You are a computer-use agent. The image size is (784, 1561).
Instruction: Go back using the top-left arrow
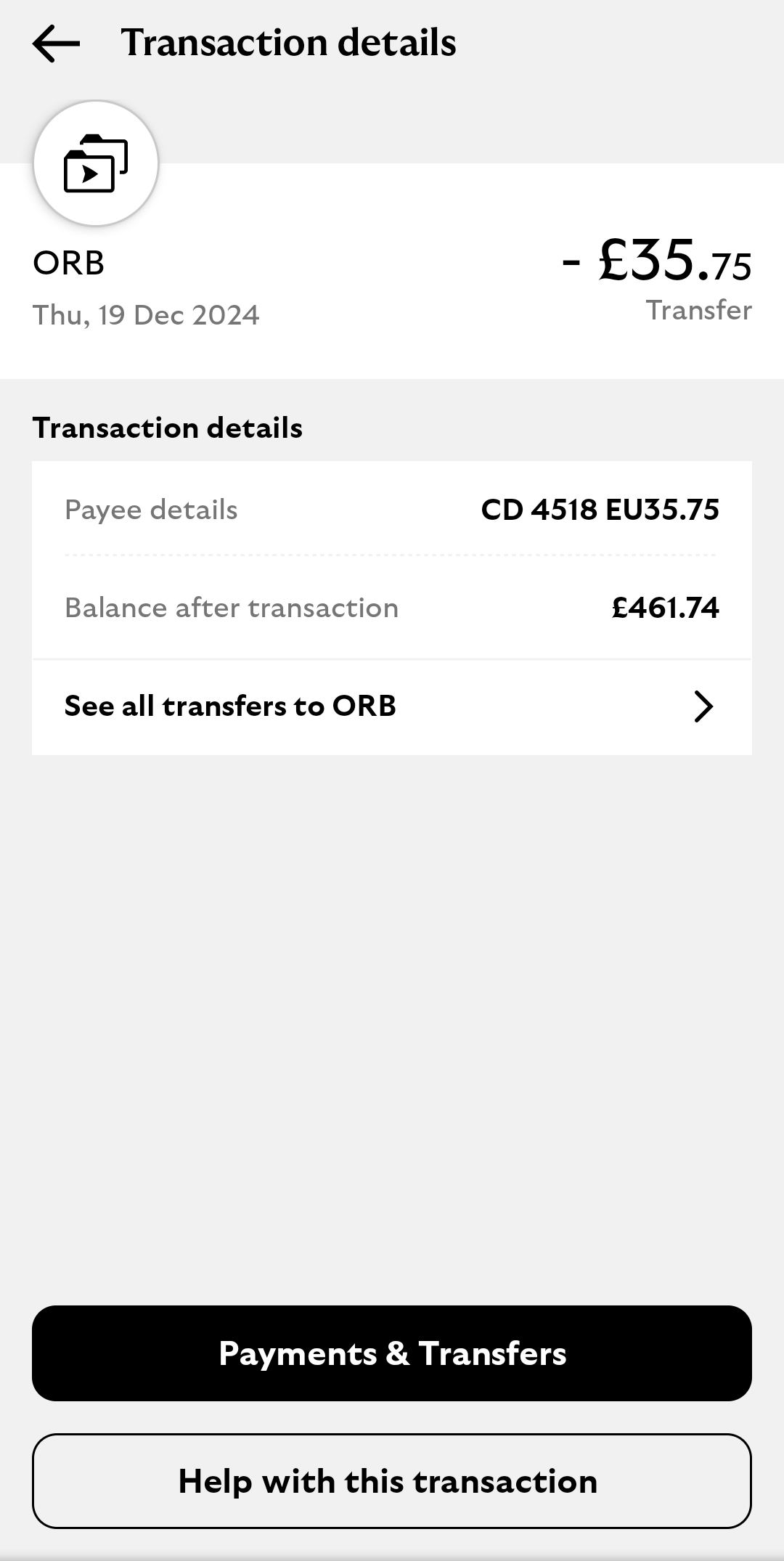[x=57, y=44]
